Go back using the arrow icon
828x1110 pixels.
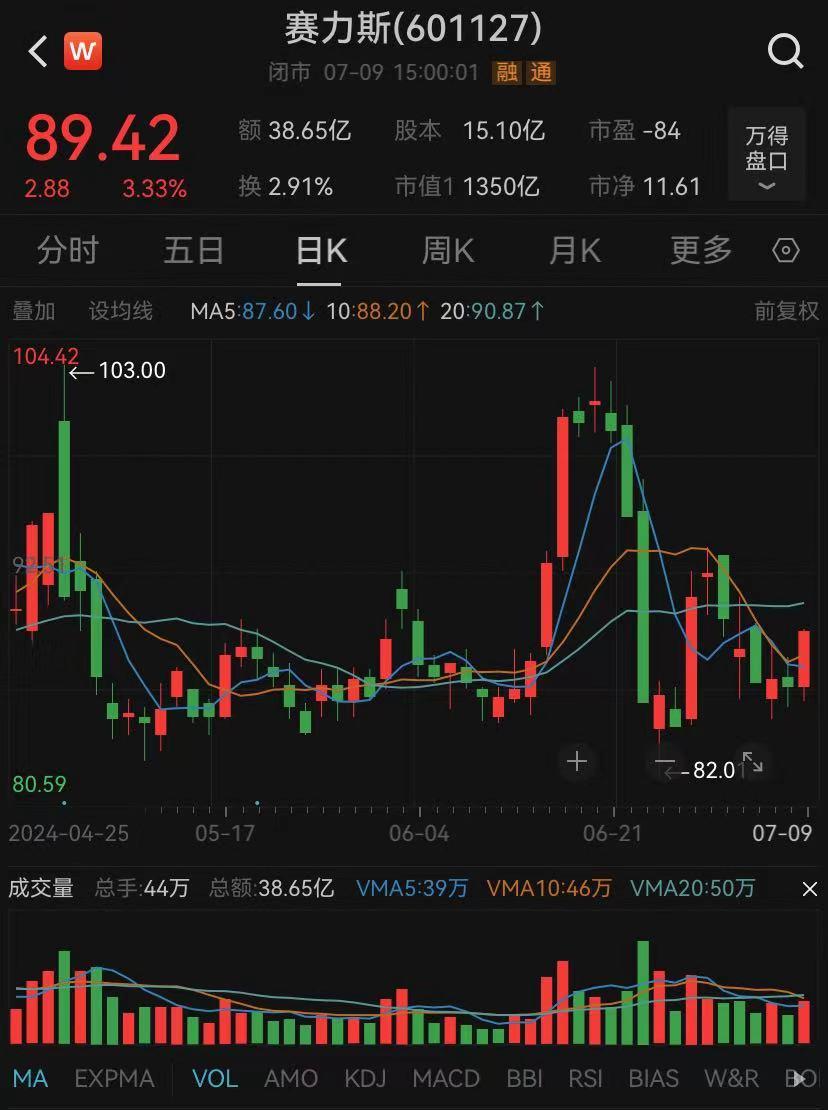pos(38,51)
